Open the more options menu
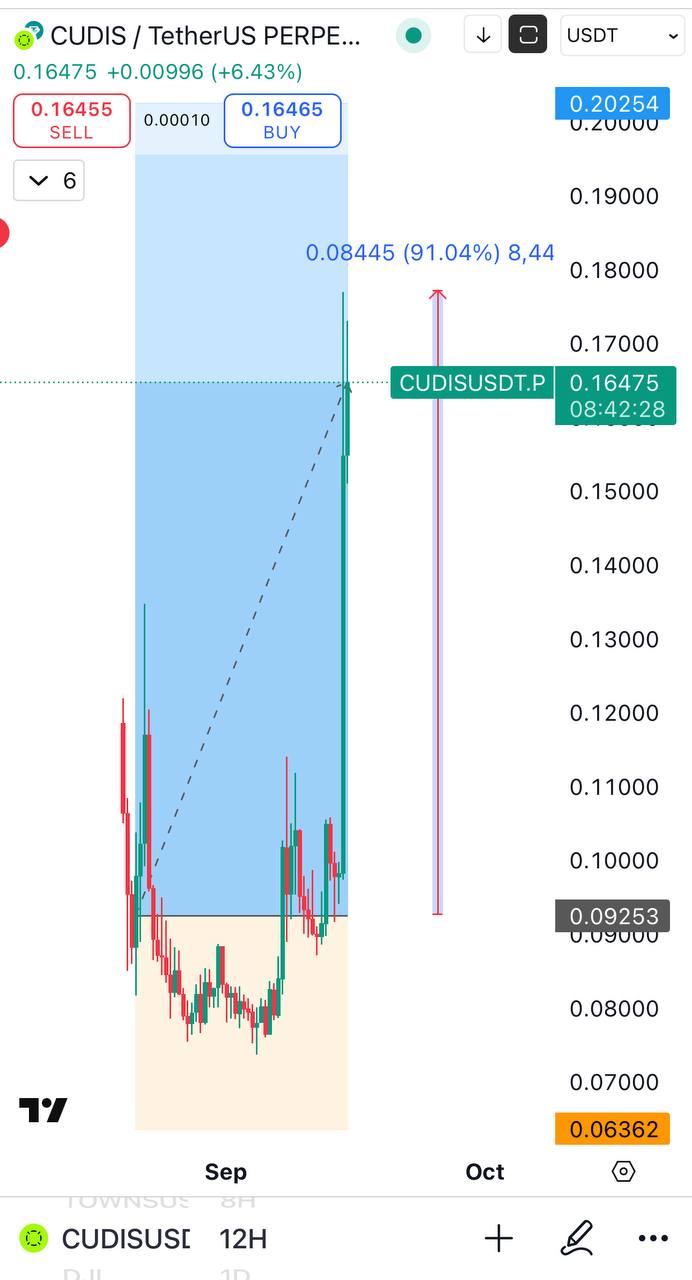This screenshot has width=692, height=1280. click(x=652, y=1239)
